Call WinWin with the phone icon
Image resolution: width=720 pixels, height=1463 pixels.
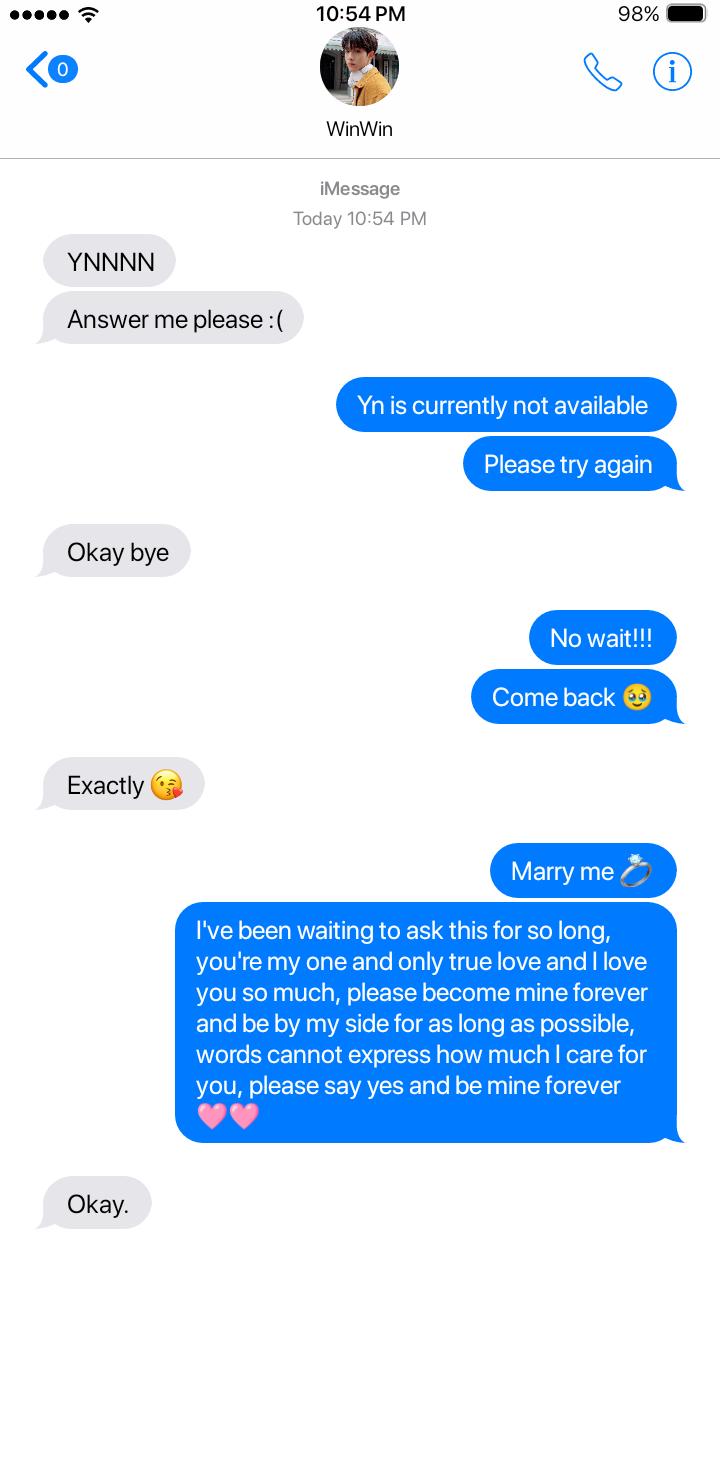(602, 72)
